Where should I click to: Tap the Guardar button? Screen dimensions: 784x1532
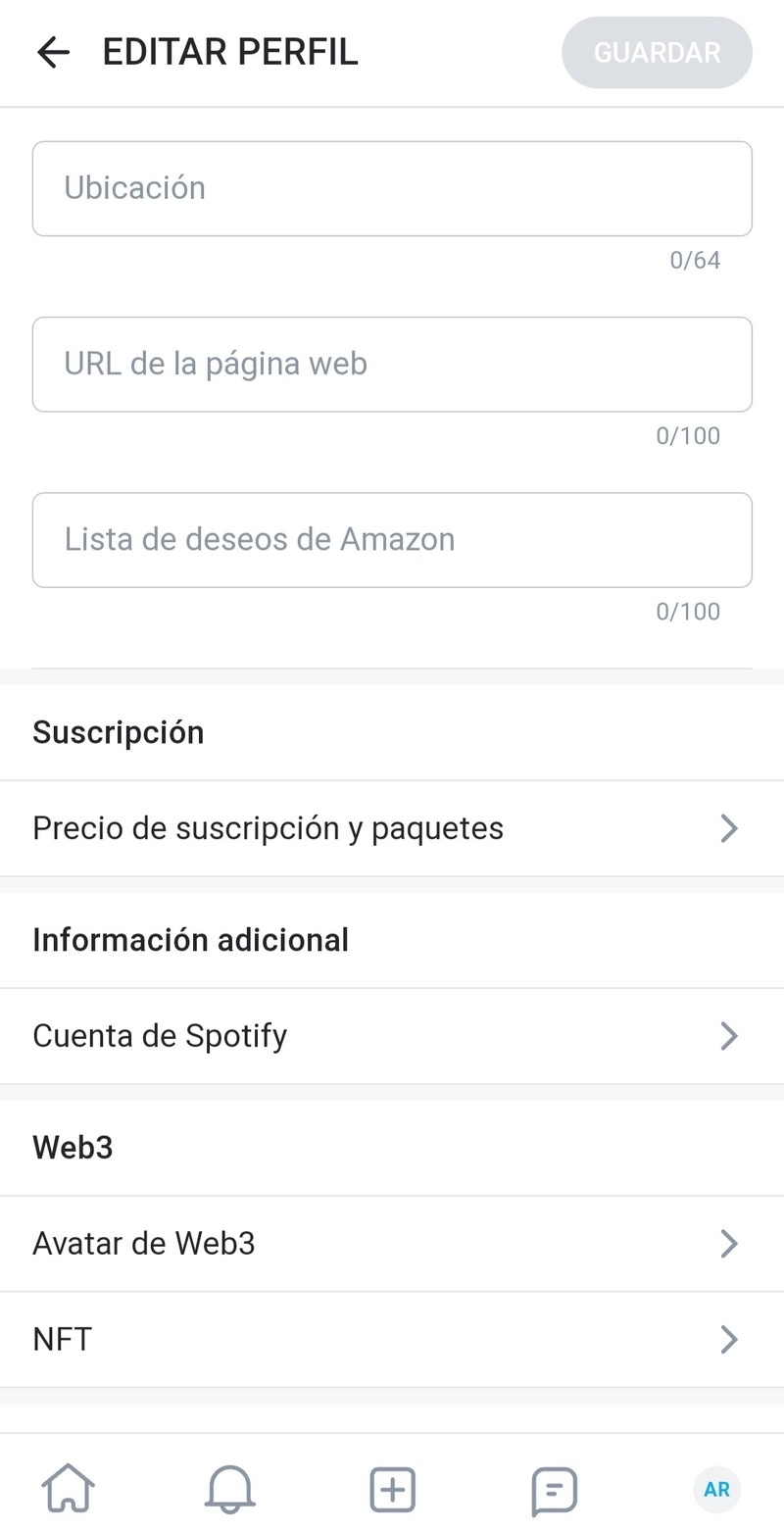(x=657, y=52)
